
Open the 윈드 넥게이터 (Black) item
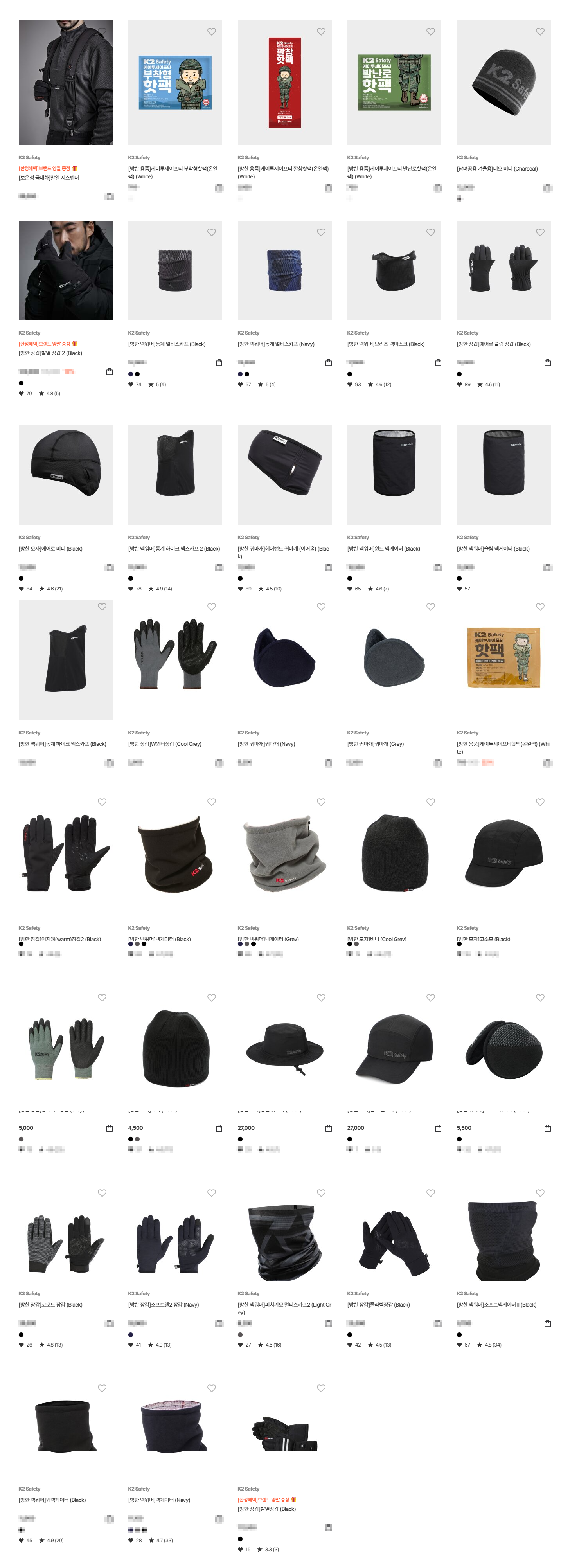[394, 475]
